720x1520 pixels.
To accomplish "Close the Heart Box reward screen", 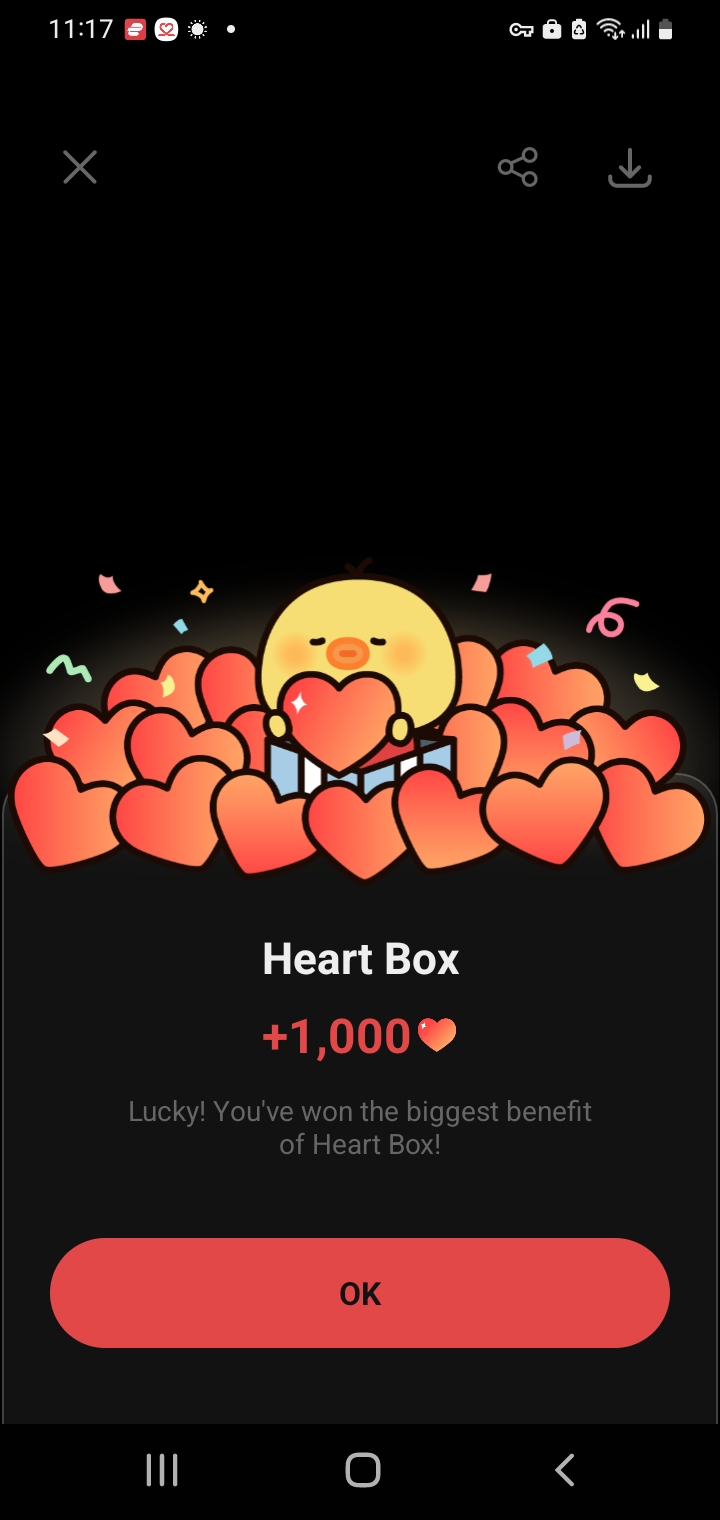I will (80, 167).
